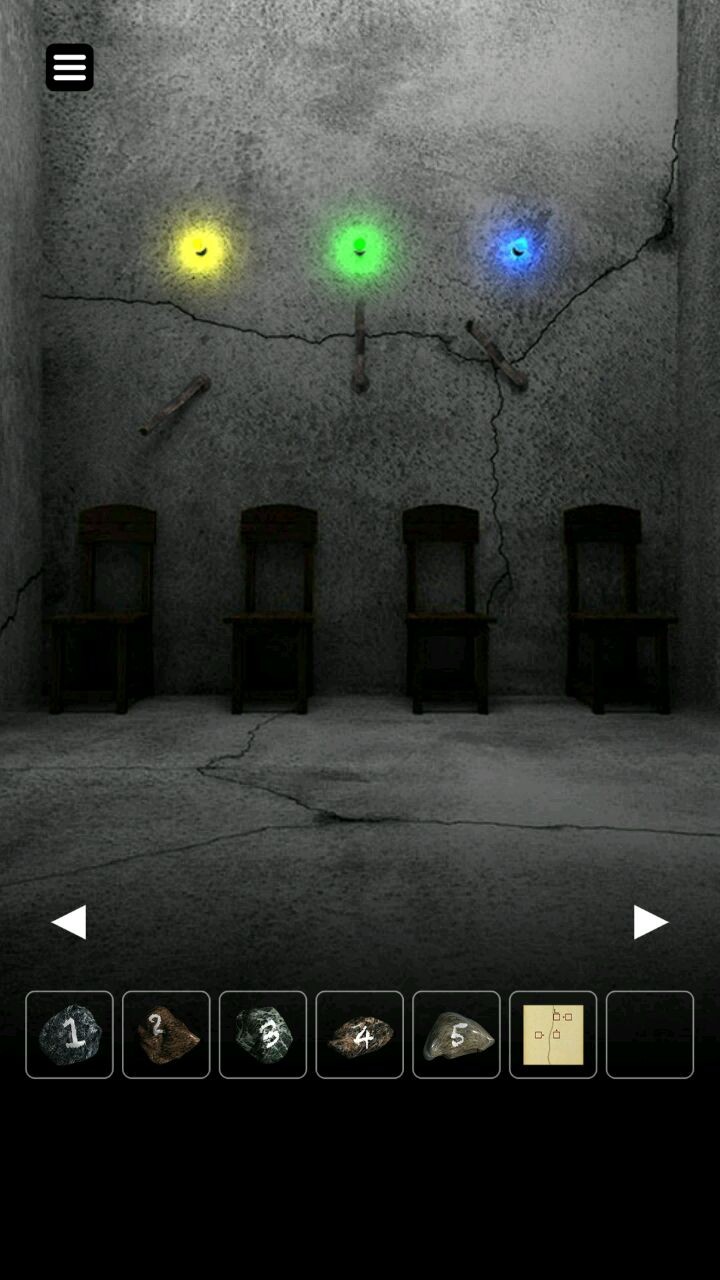Turn to the left view

69,922
